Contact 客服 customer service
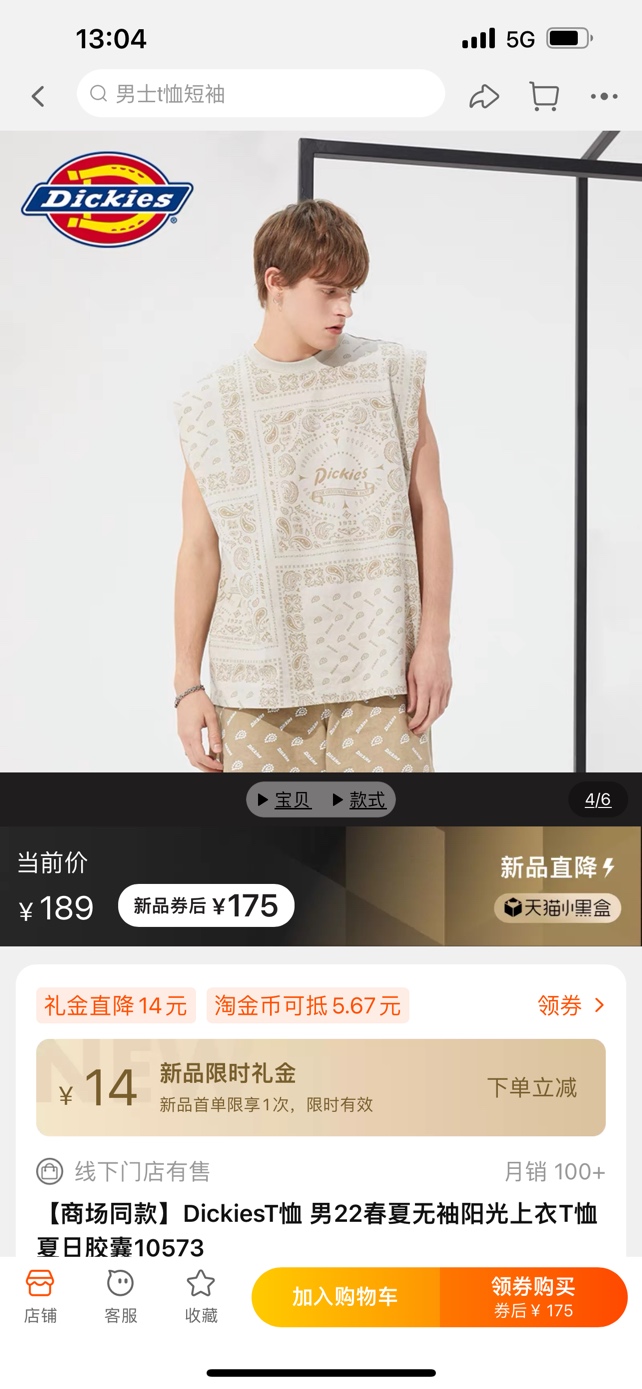 coord(121,1296)
